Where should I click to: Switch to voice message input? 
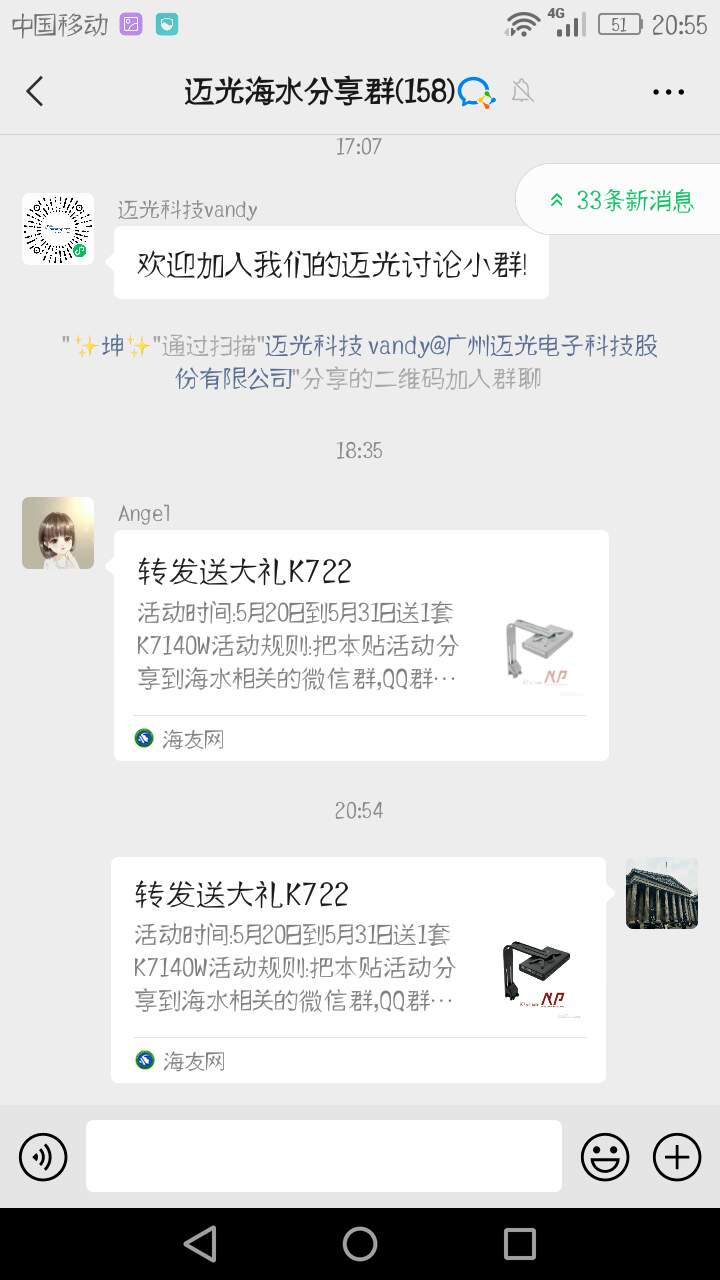[43, 1157]
